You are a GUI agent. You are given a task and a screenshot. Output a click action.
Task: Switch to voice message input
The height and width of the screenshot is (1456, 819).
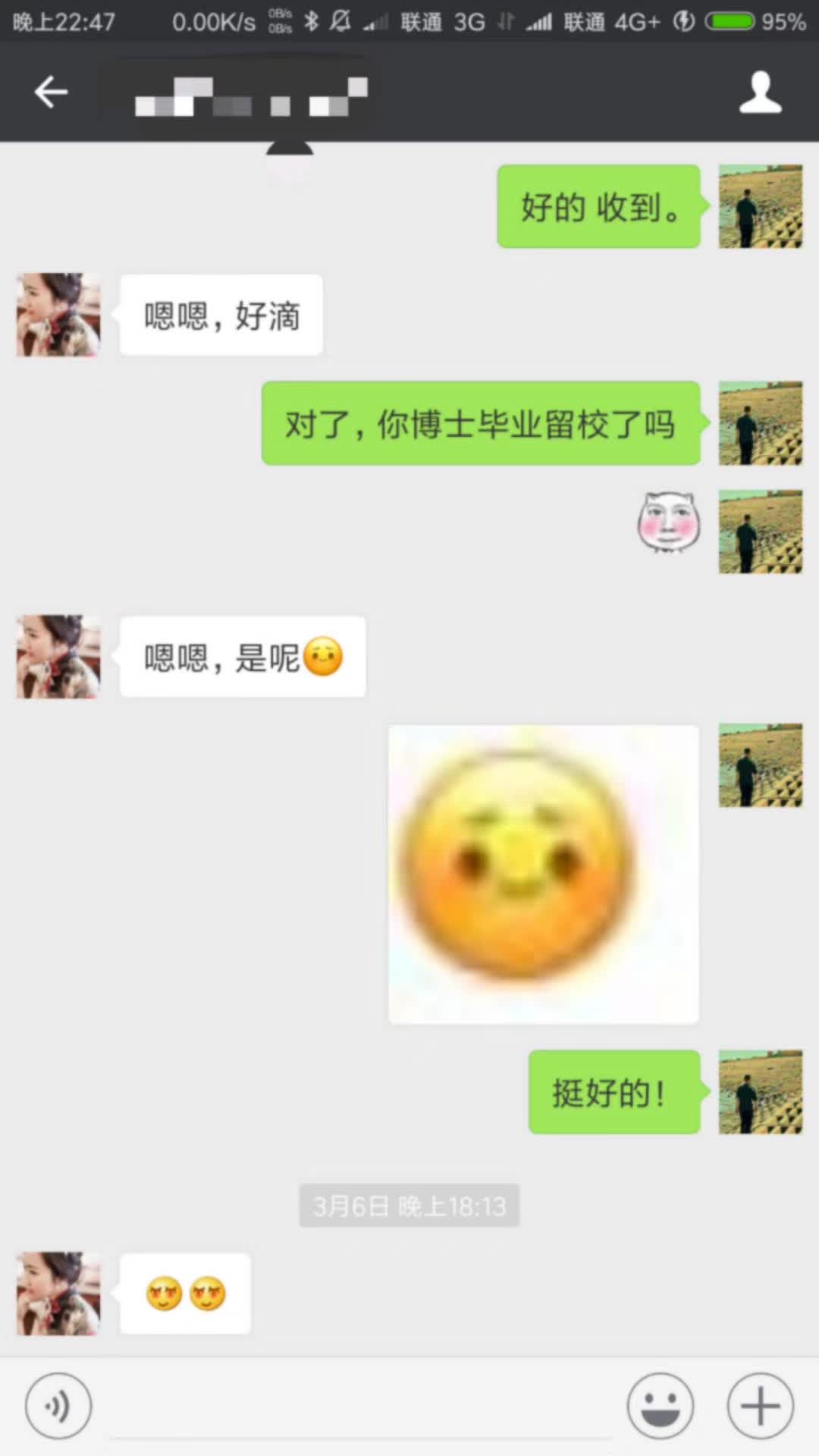(x=58, y=1405)
